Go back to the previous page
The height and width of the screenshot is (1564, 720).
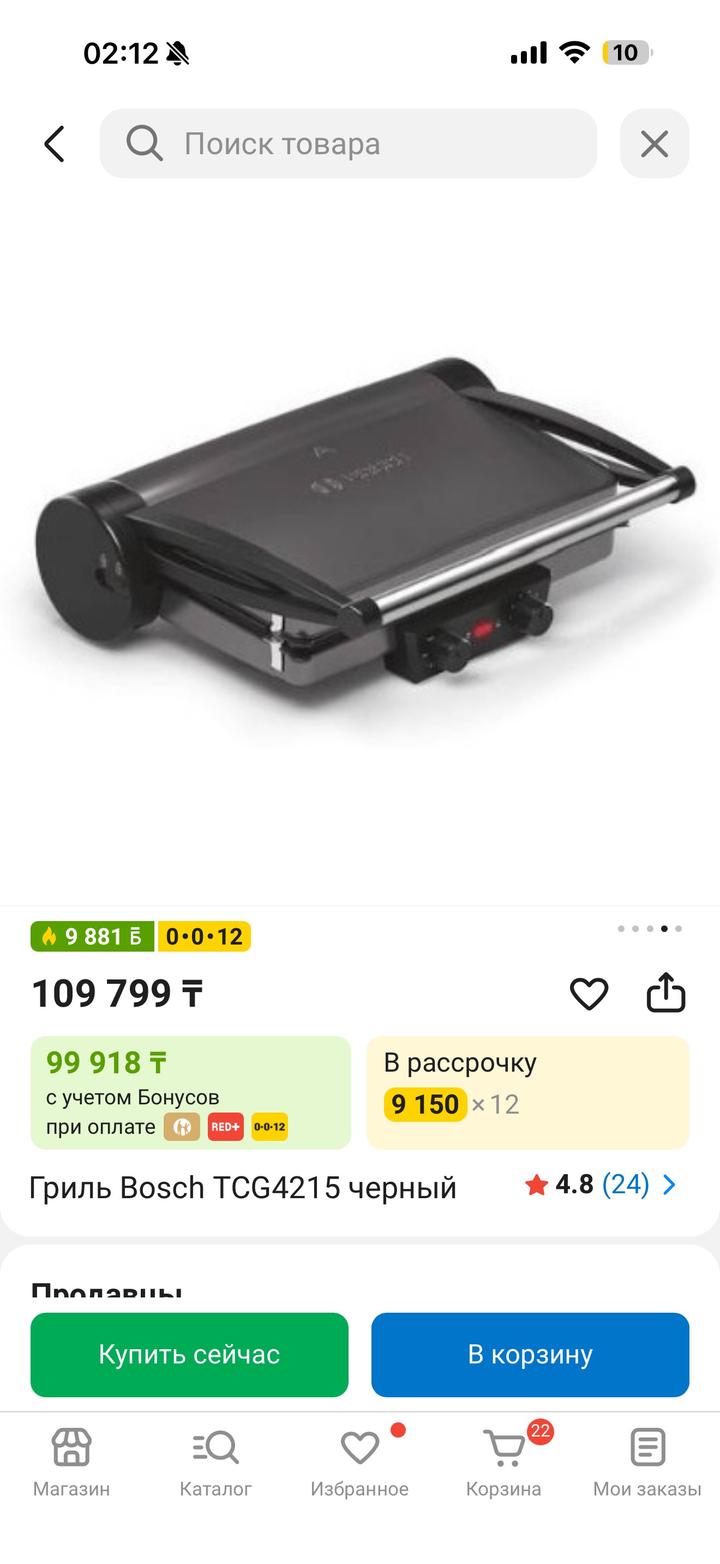54,144
